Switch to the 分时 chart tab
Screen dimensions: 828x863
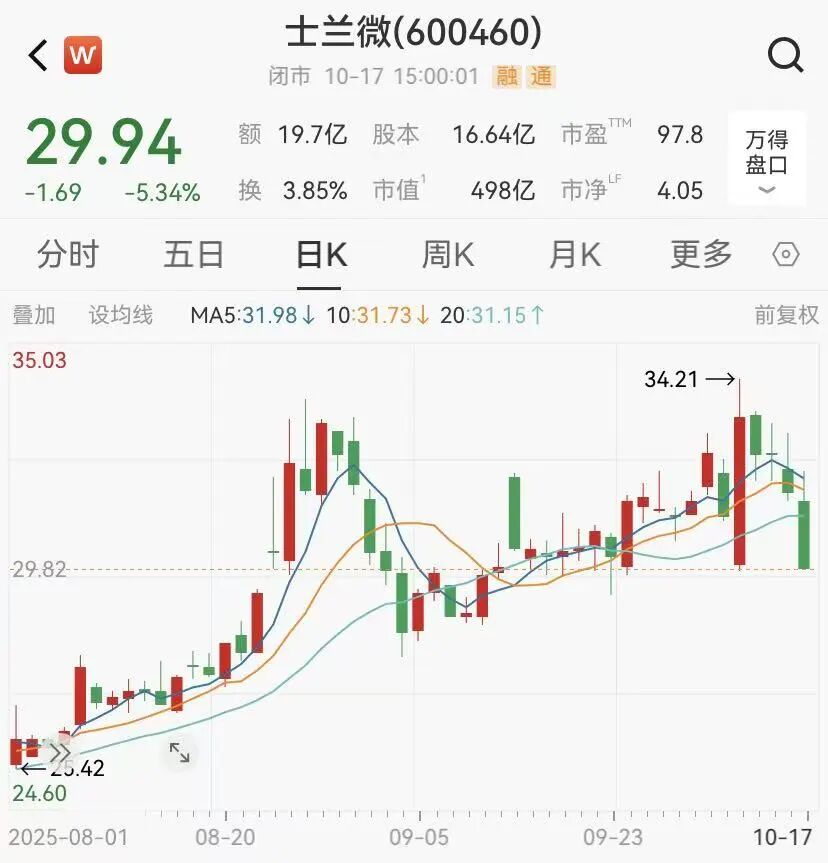tap(68, 255)
